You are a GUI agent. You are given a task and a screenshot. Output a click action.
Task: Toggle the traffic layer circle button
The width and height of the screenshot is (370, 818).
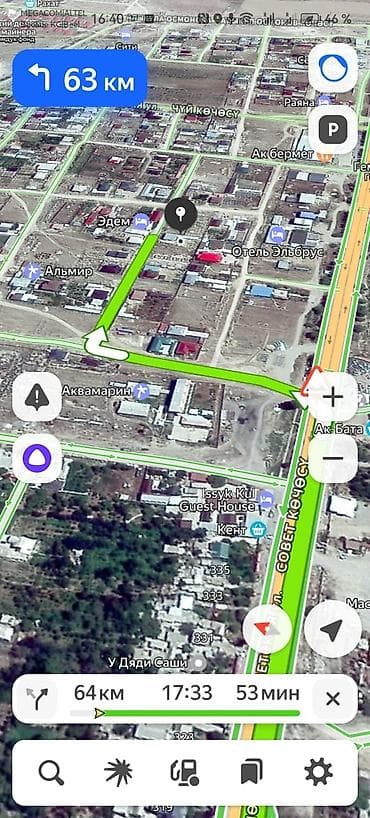click(333, 68)
